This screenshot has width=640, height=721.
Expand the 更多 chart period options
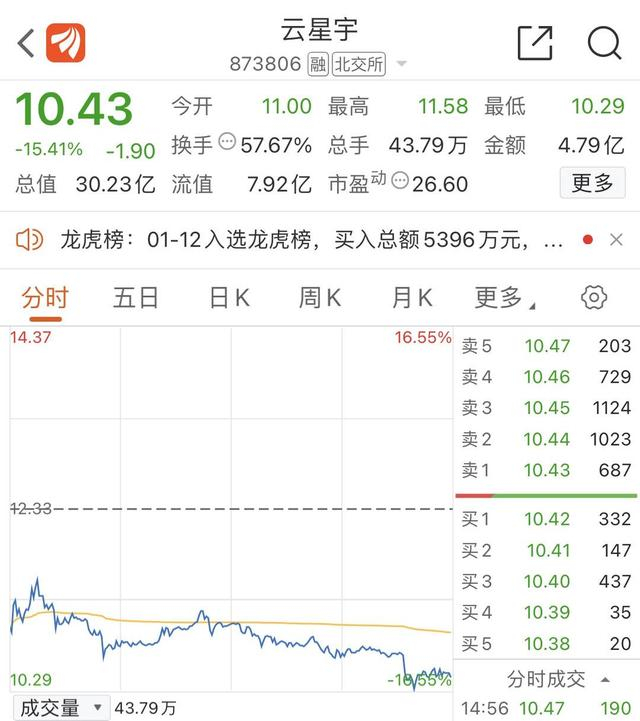[503, 297]
